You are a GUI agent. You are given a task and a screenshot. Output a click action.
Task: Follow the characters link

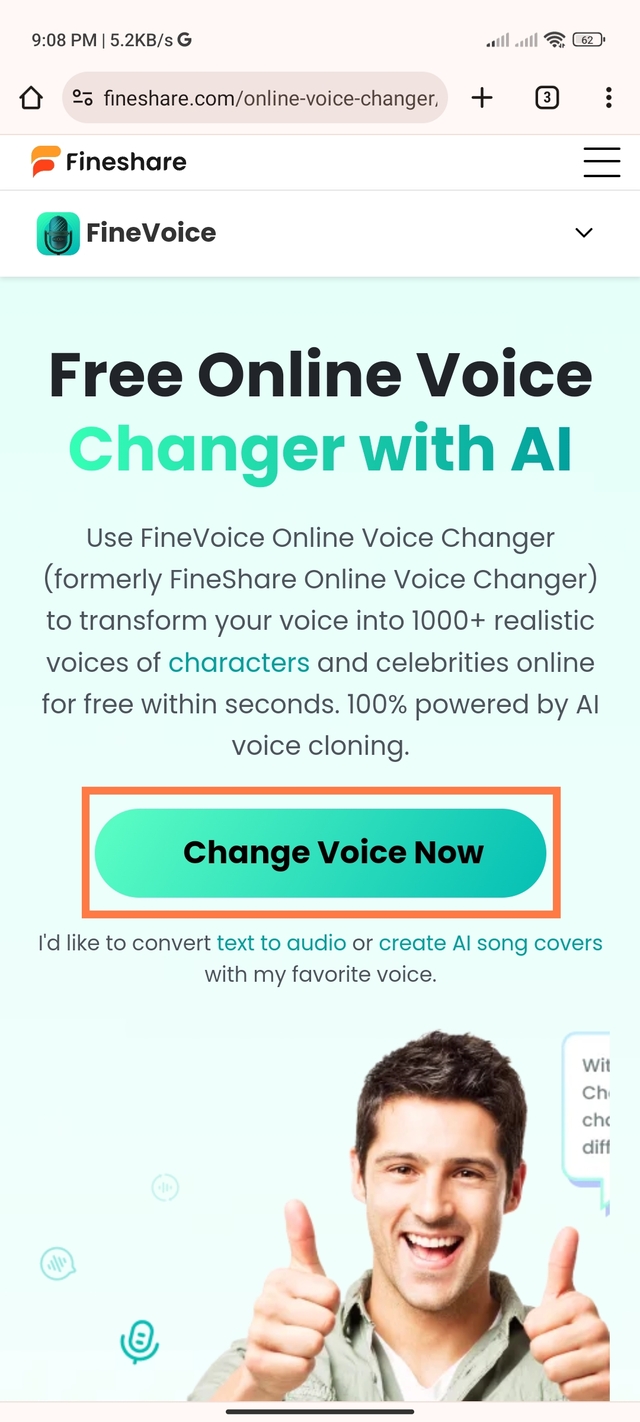click(x=239, y=662)
